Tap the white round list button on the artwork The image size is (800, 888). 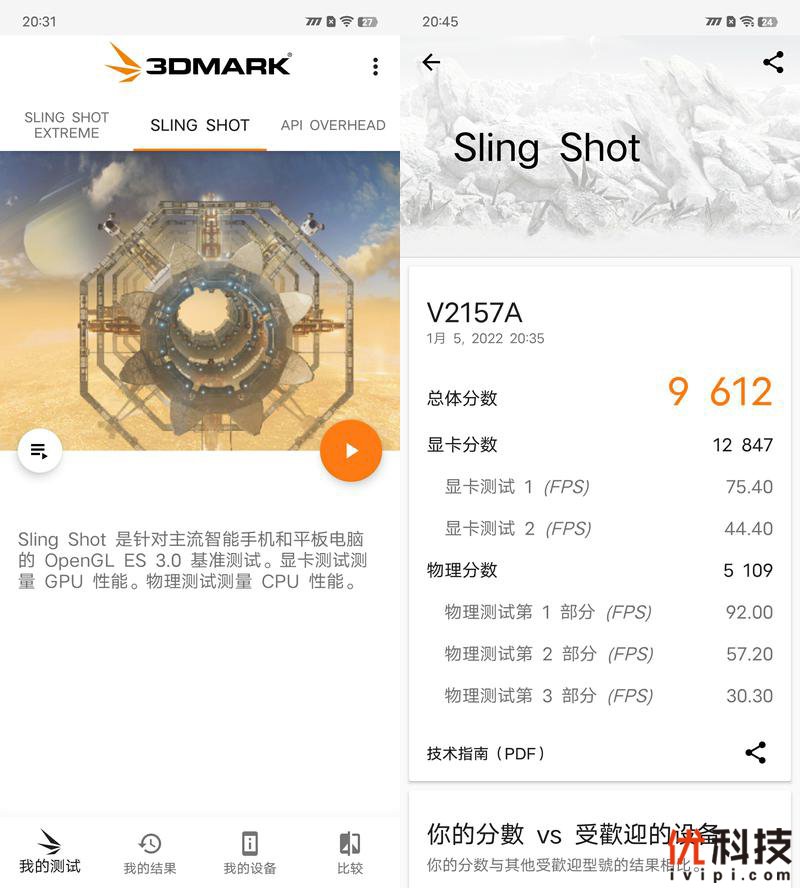click(40, 451)
